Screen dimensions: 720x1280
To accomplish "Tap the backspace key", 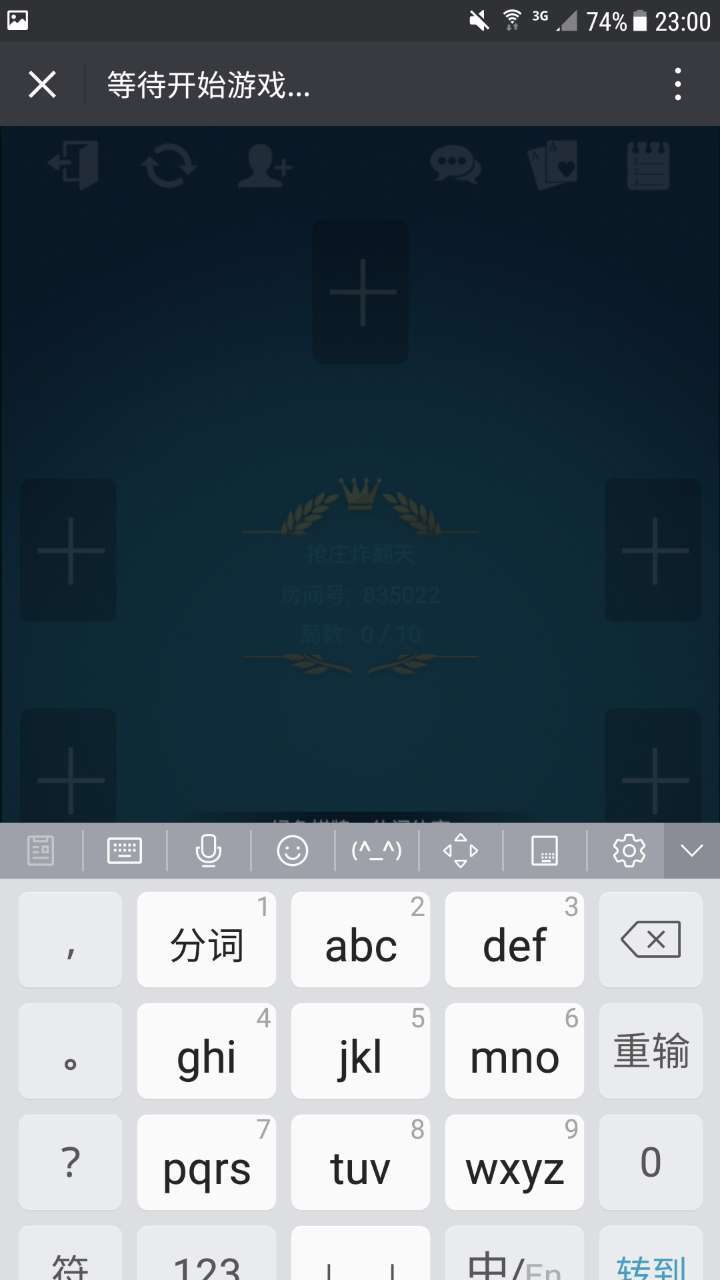I will click(x=651, y=940).
